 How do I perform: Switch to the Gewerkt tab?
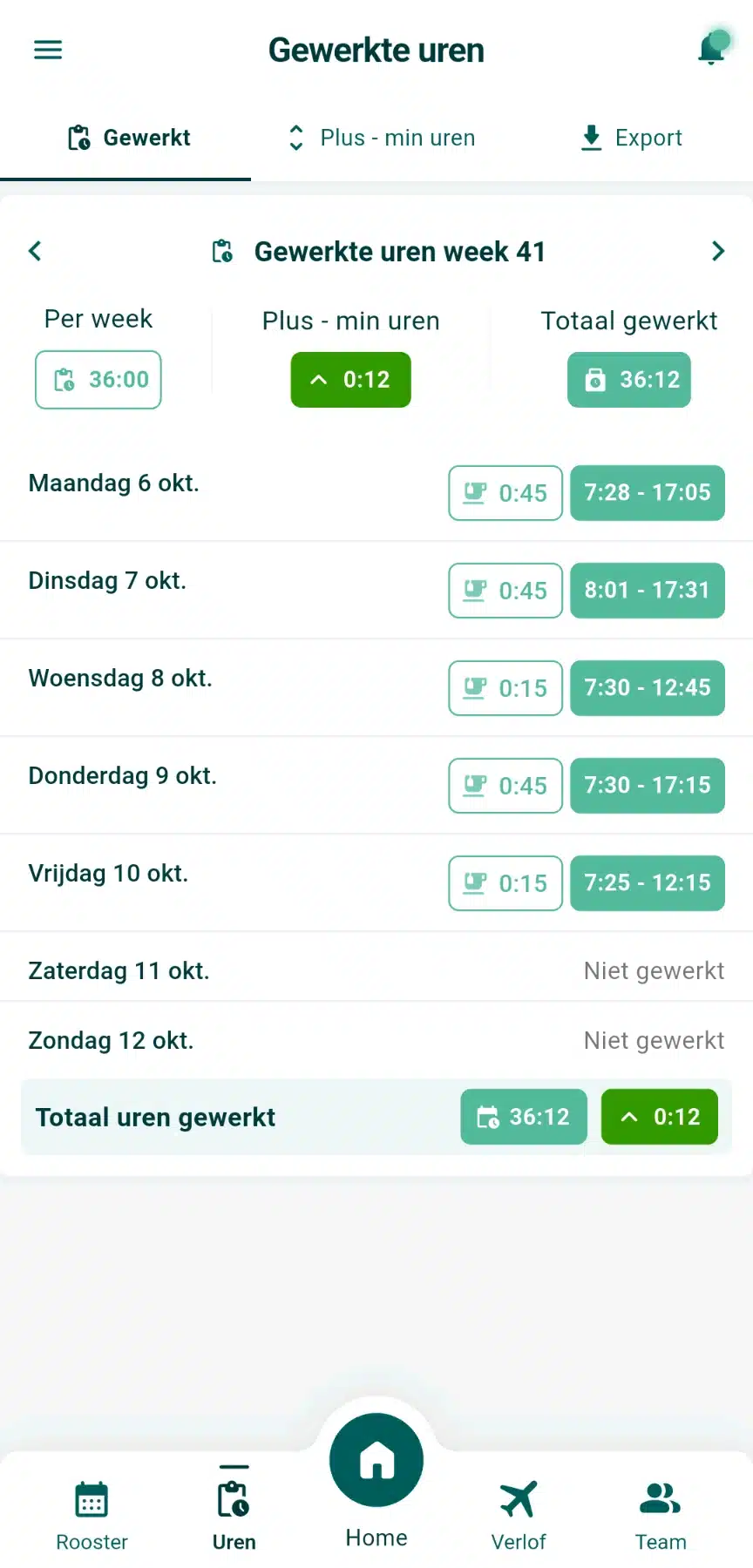(128, 138)
